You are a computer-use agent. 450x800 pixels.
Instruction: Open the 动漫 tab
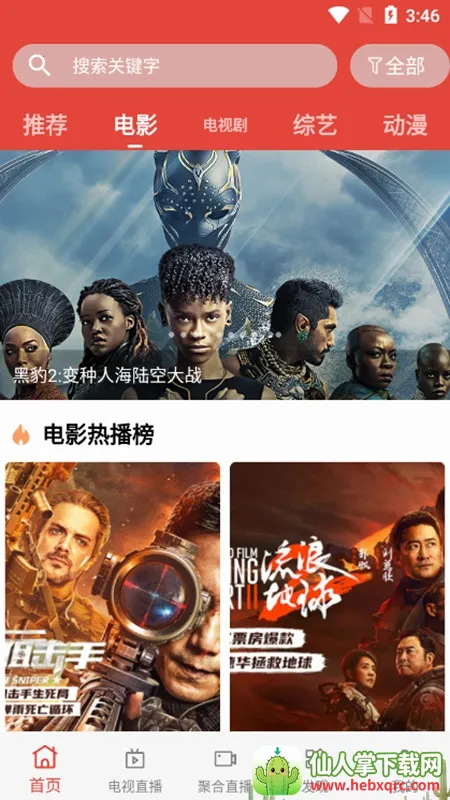pos(405,125)
